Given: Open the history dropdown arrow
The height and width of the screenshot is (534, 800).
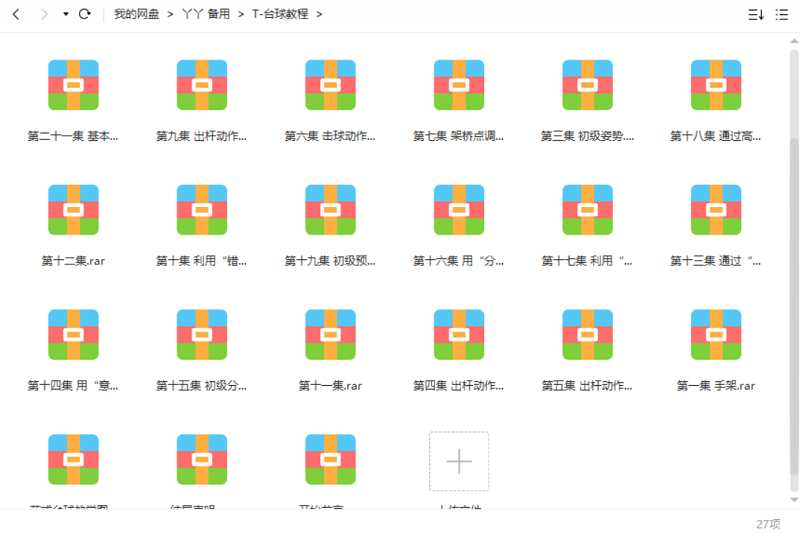Looking at the screenshot, I should (x=65, y=14).
